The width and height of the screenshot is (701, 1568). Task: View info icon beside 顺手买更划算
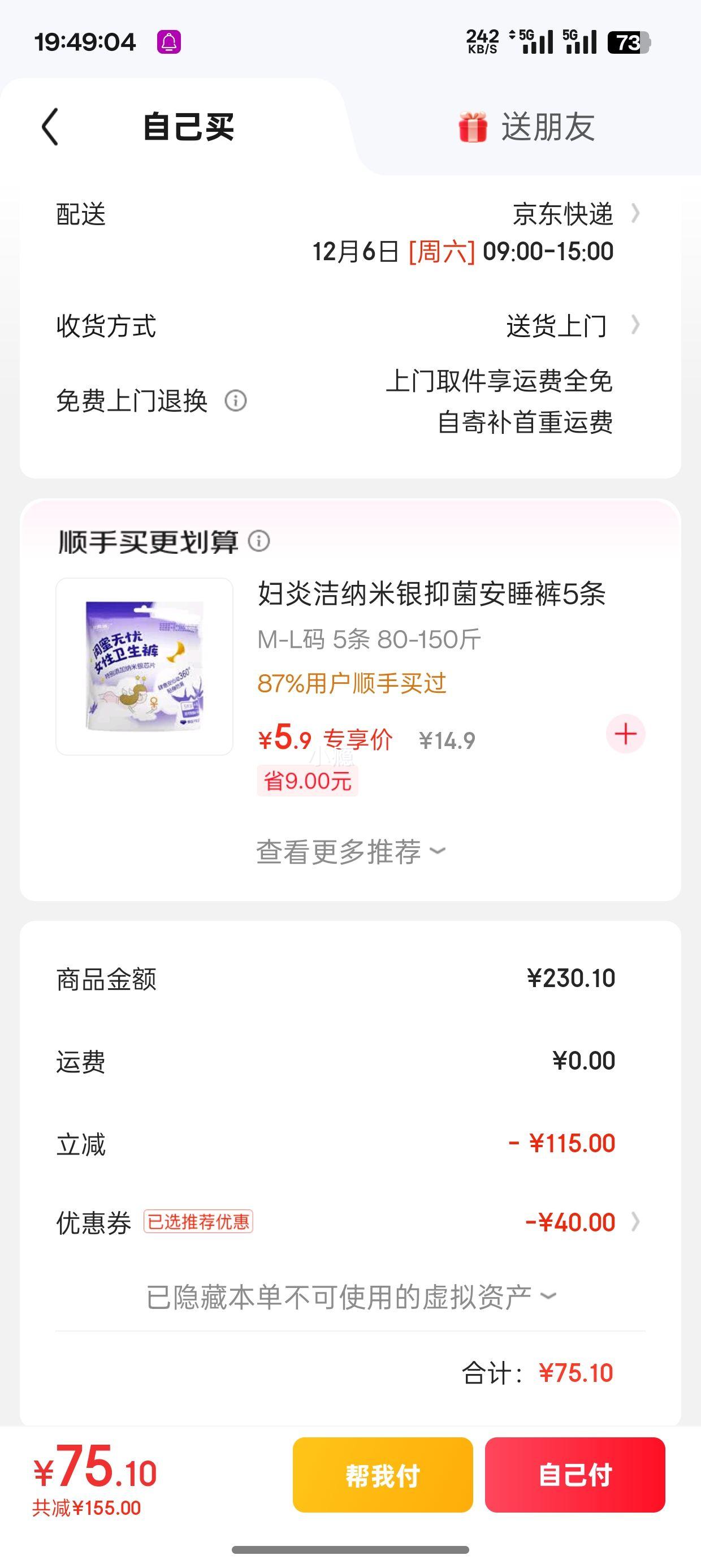point(259,541)
